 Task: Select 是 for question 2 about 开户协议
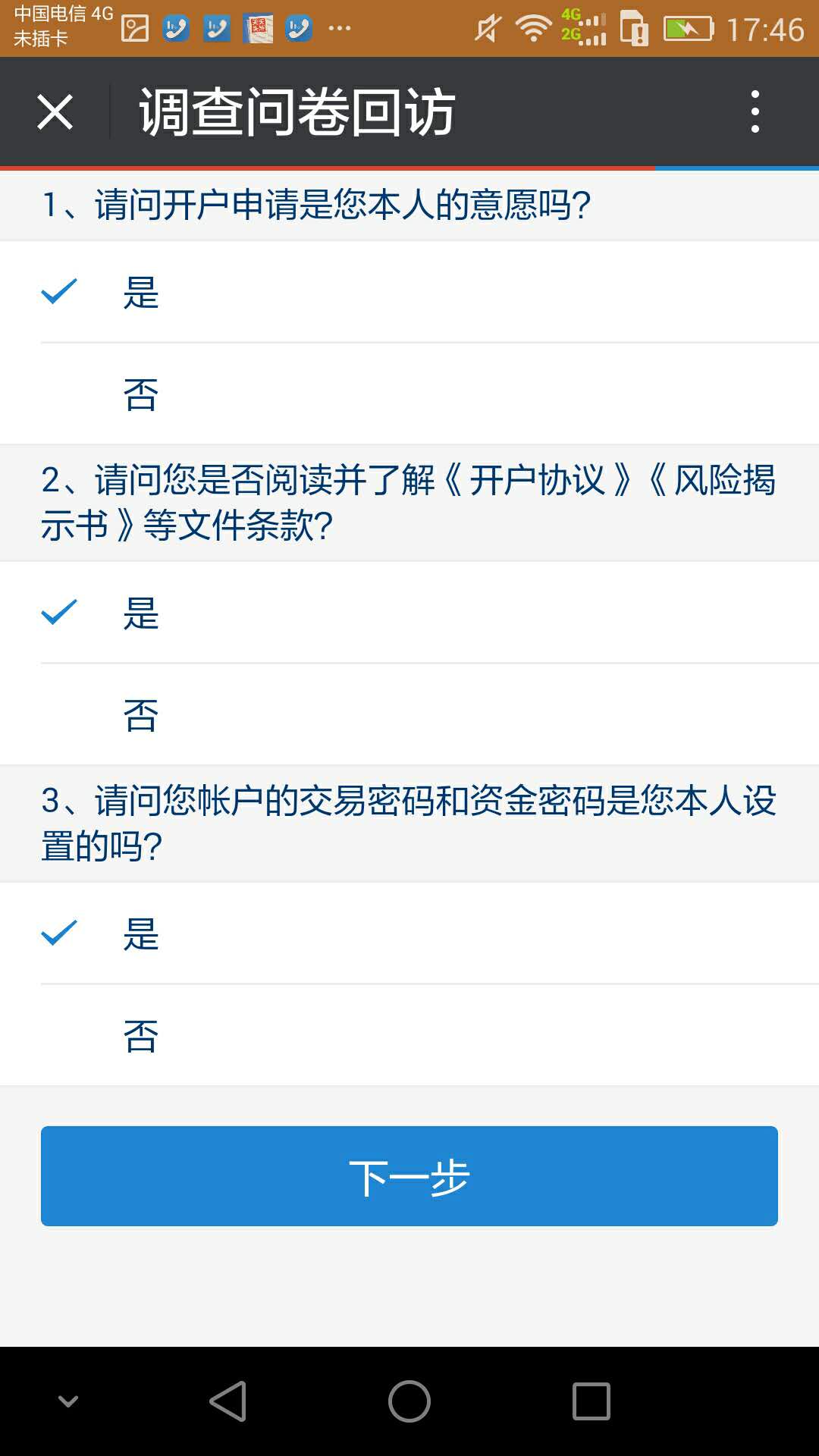pyautogui.click(x=409, y=613)
